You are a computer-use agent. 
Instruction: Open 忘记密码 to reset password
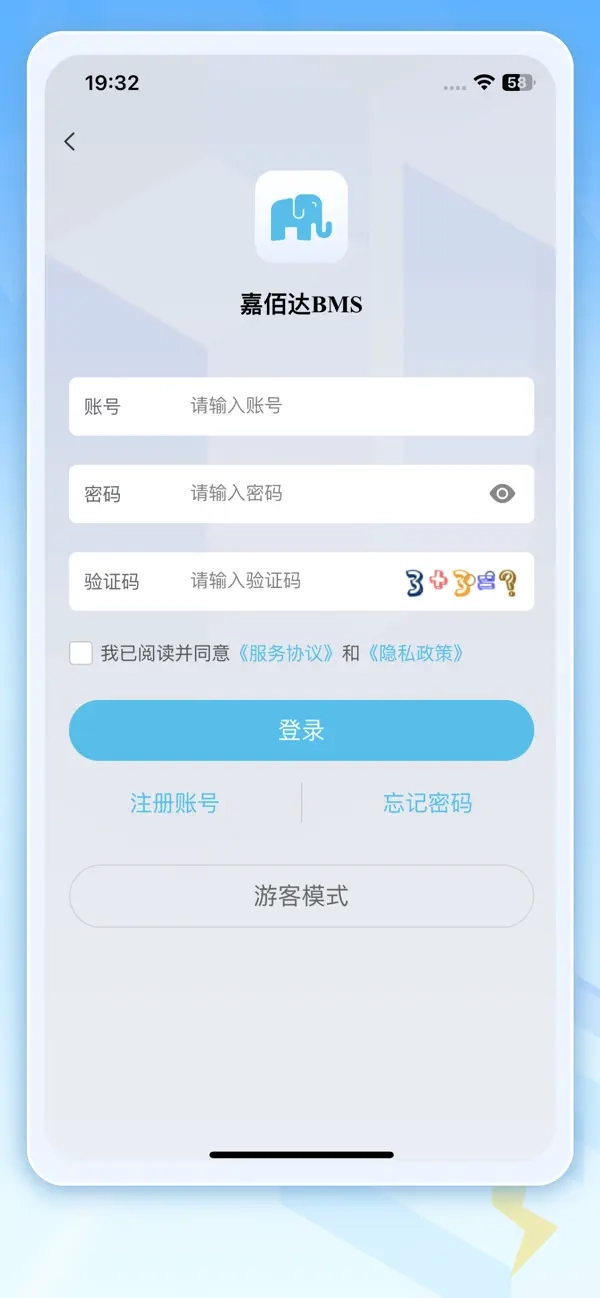coord(427,803)
